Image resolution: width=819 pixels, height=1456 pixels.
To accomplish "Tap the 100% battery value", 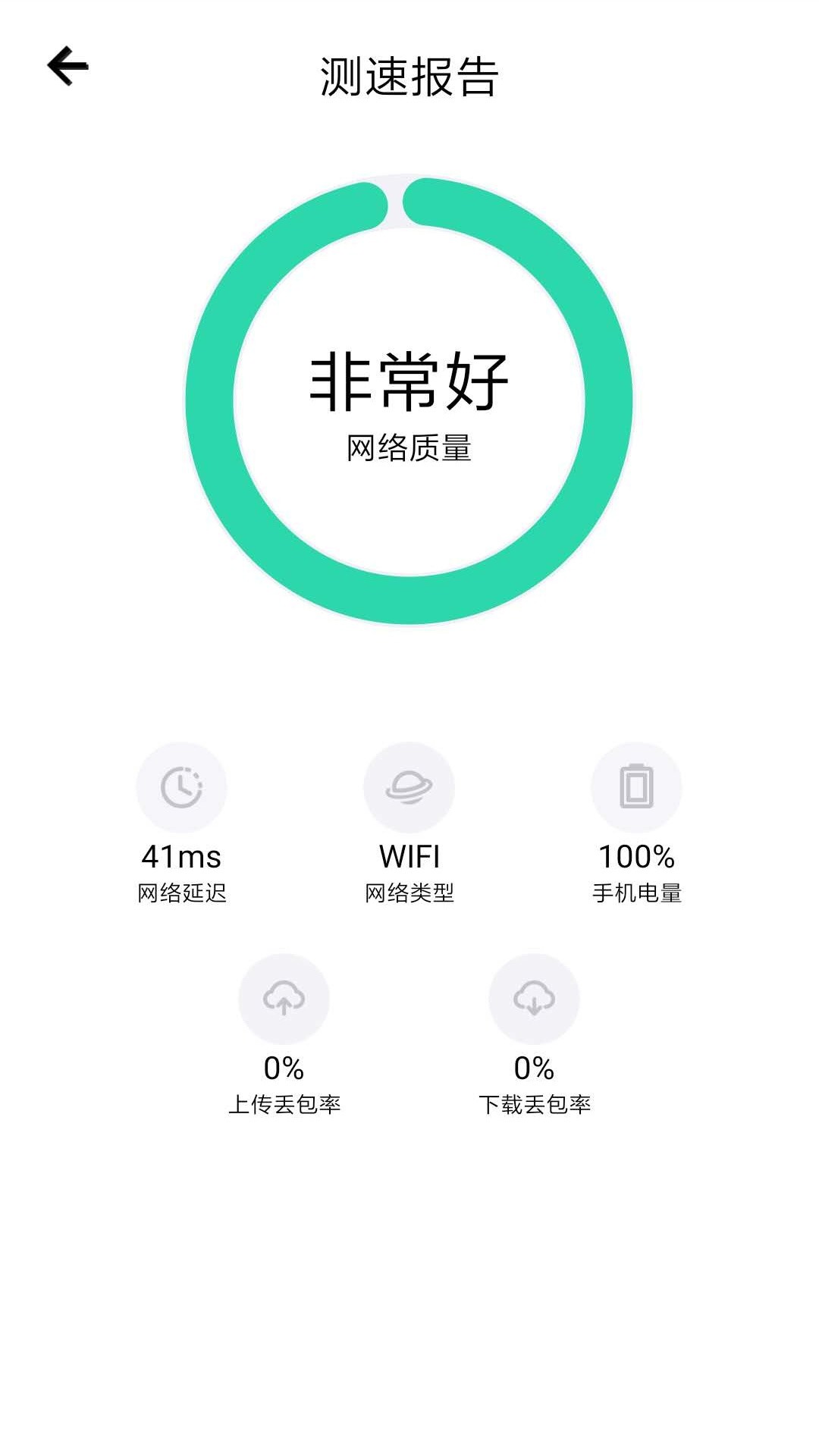I will [x=638, y=858].
